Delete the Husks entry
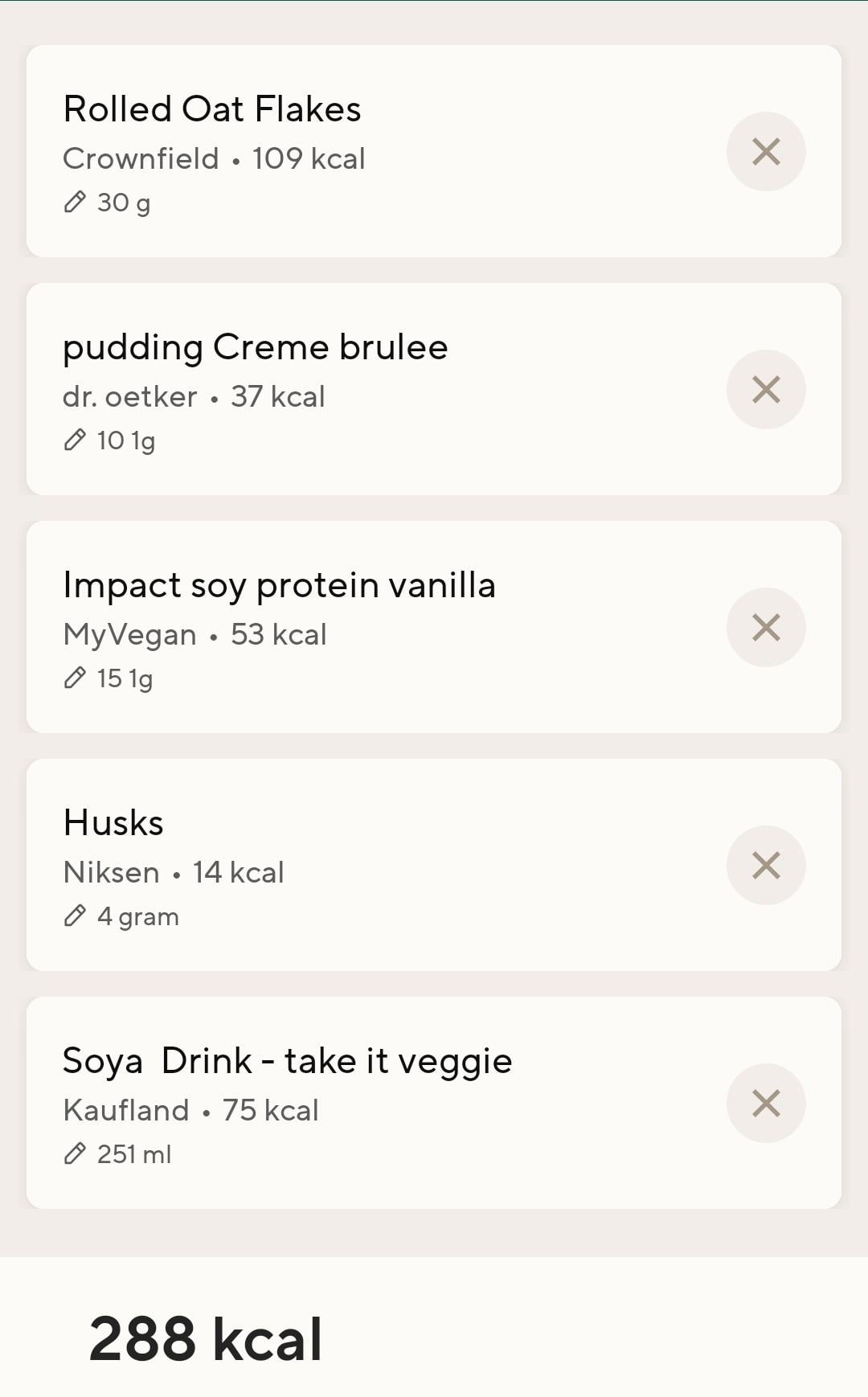The height and width of the screenshot is (1397, 868). coord(766,865)
